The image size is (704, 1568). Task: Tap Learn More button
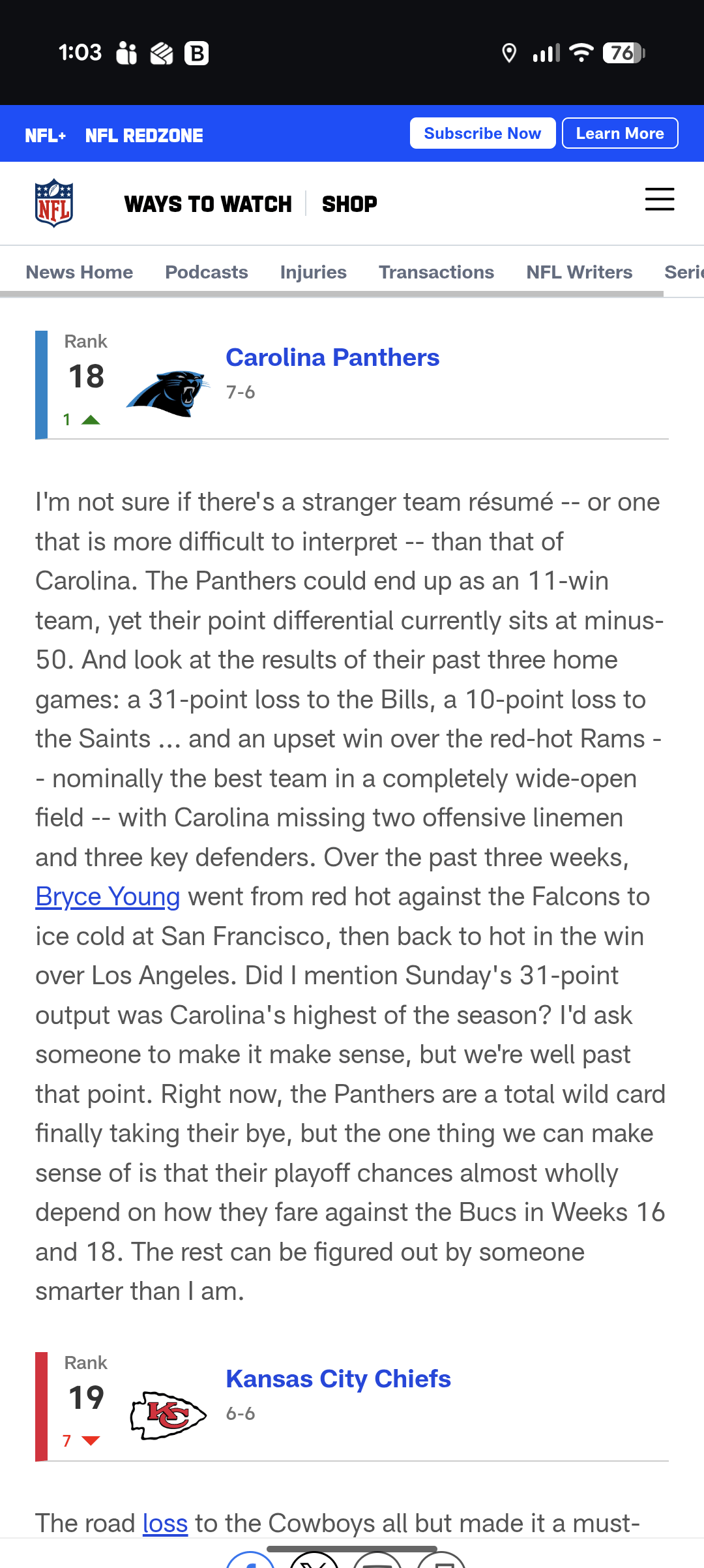pyautogui.click(x=619, y=134)
